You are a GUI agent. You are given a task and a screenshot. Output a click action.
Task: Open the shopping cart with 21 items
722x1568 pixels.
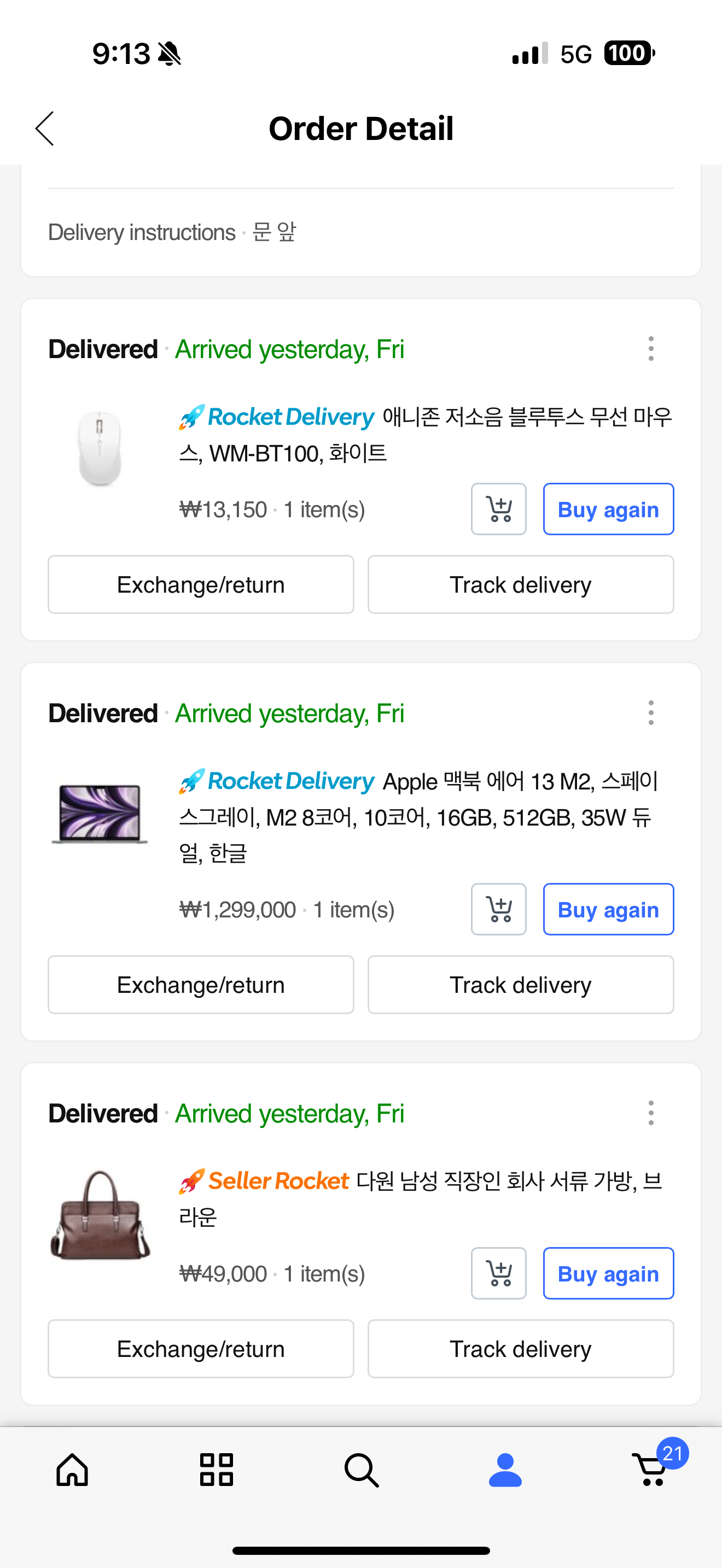651,1470
